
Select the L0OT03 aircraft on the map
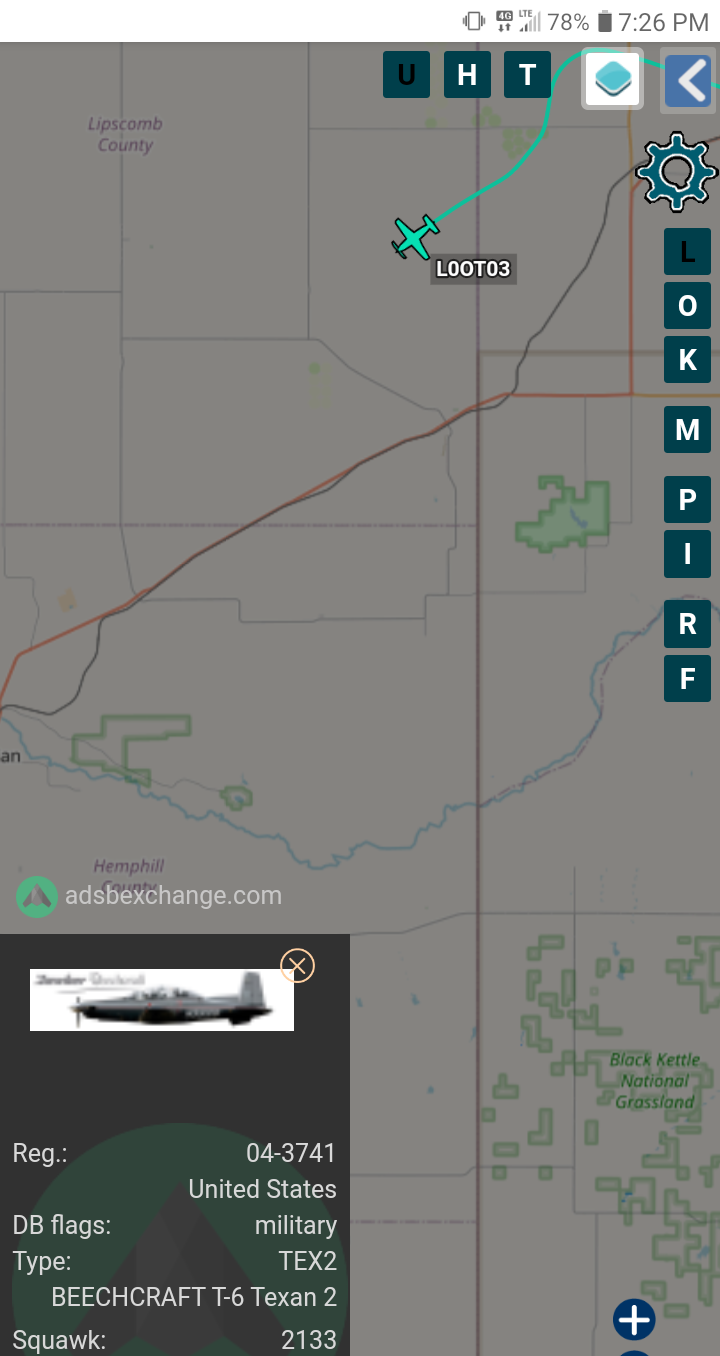click(x=415, y=238)
